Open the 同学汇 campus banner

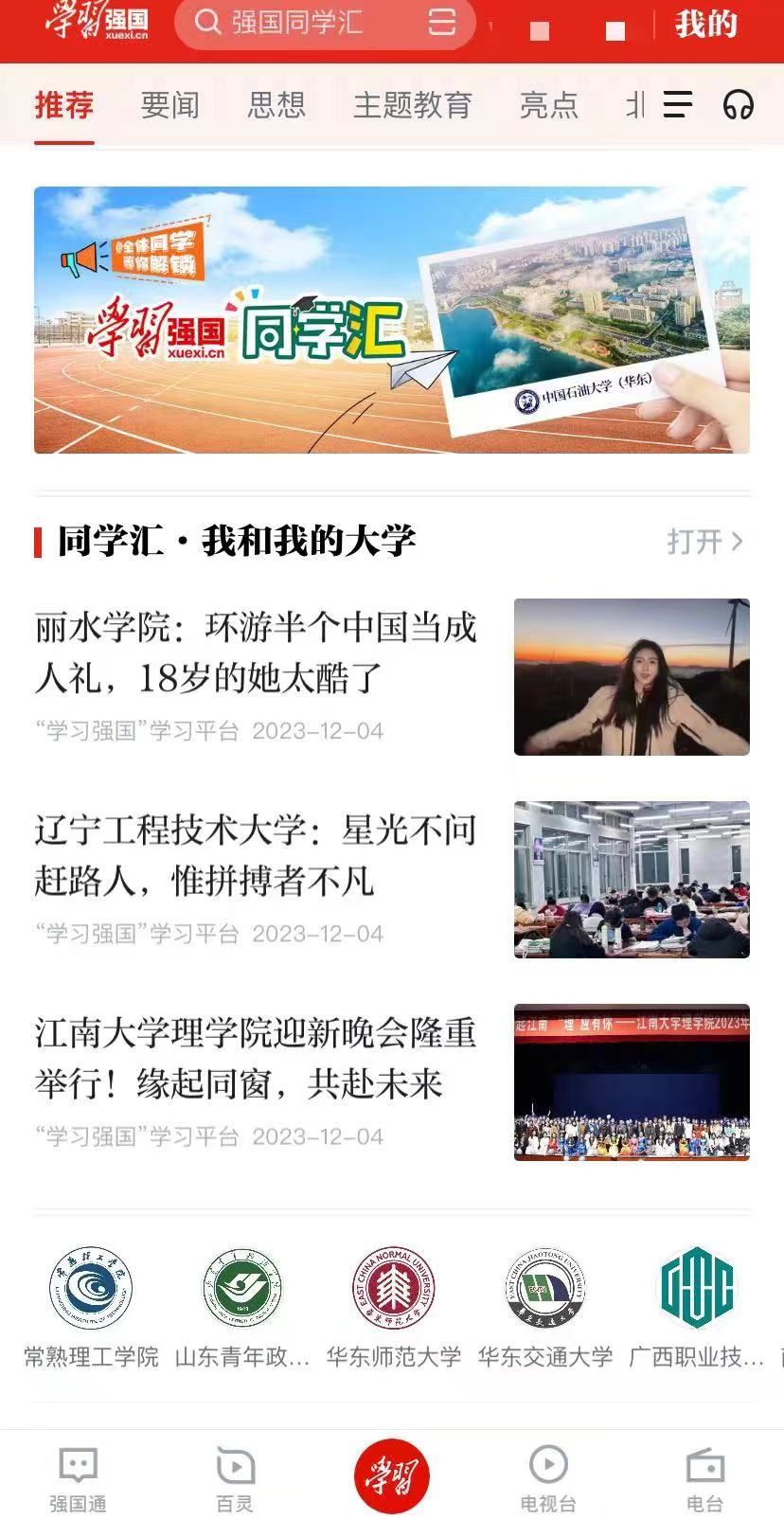391,319
